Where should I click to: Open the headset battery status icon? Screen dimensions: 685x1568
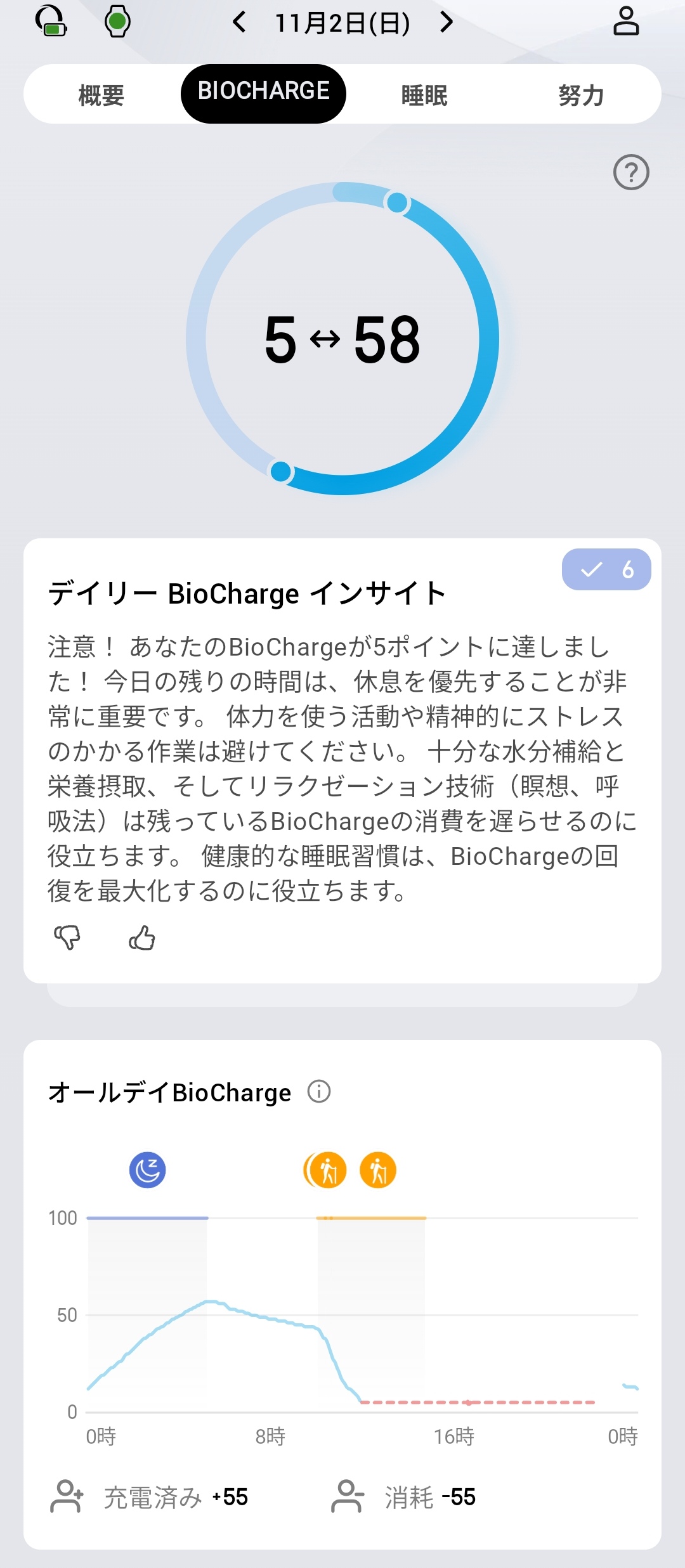(51, 22)
